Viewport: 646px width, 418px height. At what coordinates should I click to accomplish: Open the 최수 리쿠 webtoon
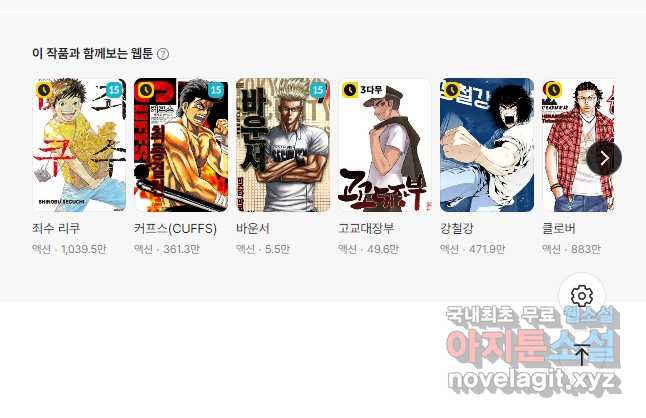(79, 145)
